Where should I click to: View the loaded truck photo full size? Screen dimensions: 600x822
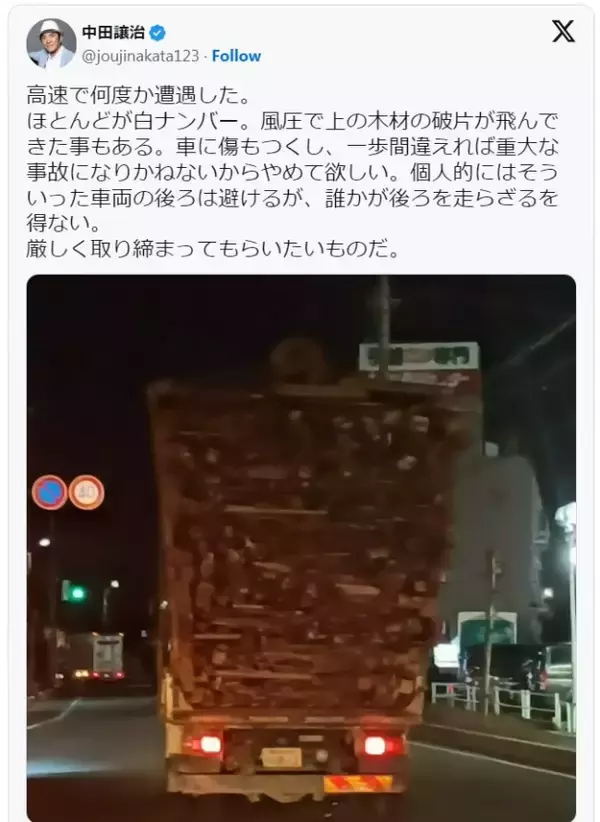[300, 545]
